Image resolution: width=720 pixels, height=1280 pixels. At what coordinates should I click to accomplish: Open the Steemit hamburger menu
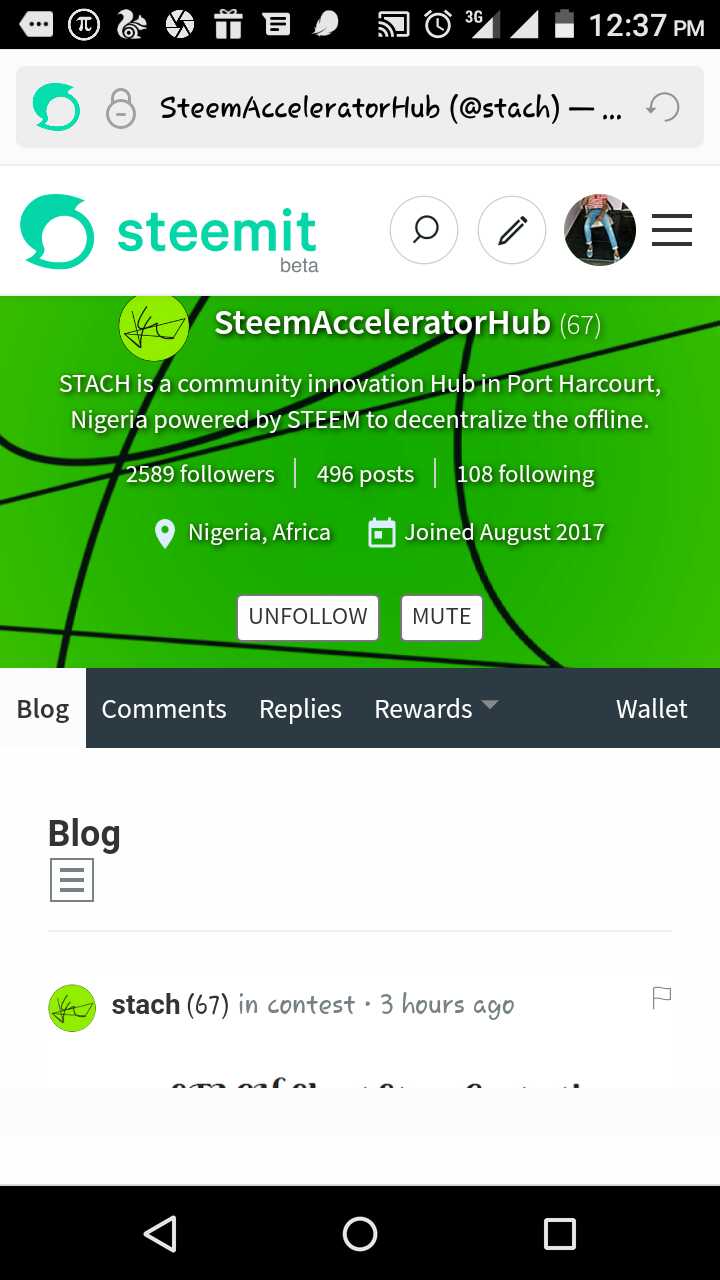click(671, 230)
